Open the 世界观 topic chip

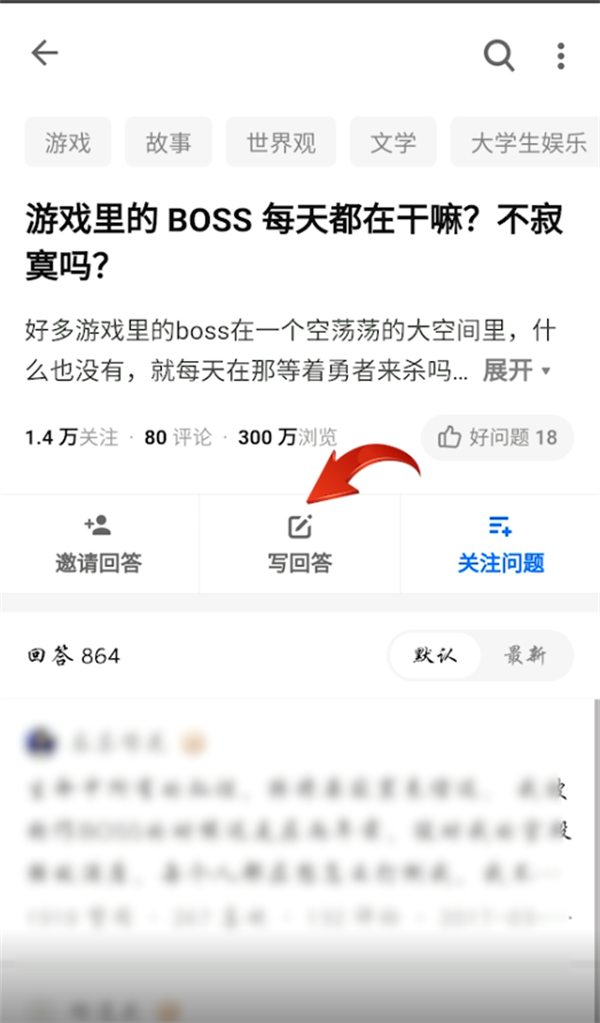[x=281, y=142]
